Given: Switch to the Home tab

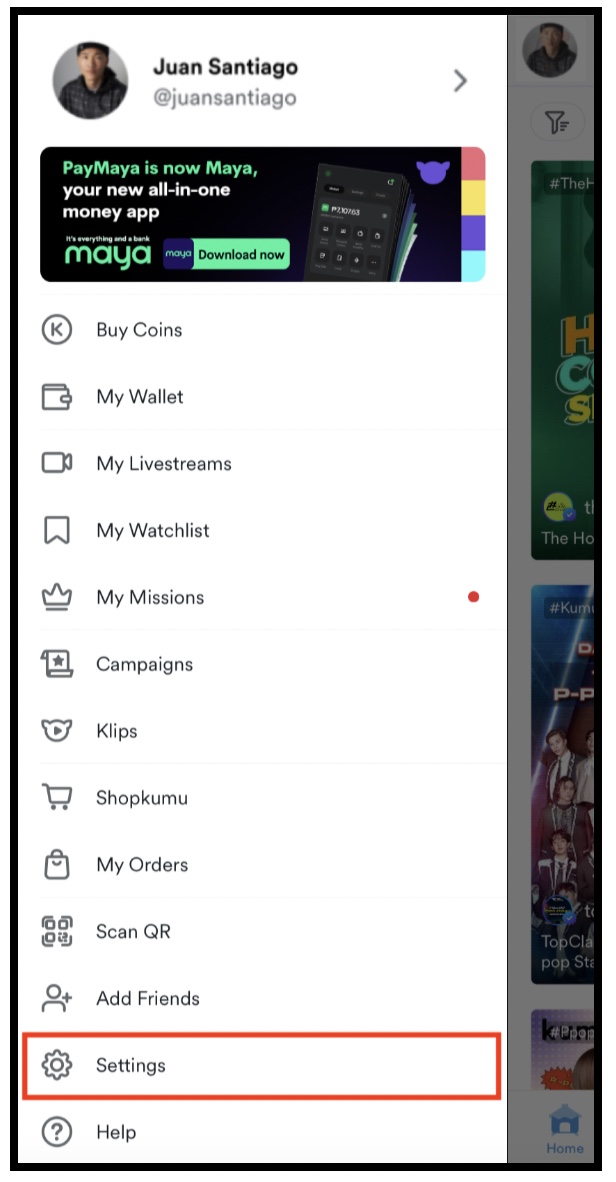Looking at the screenshot, I should click(x=565, y=1130).
